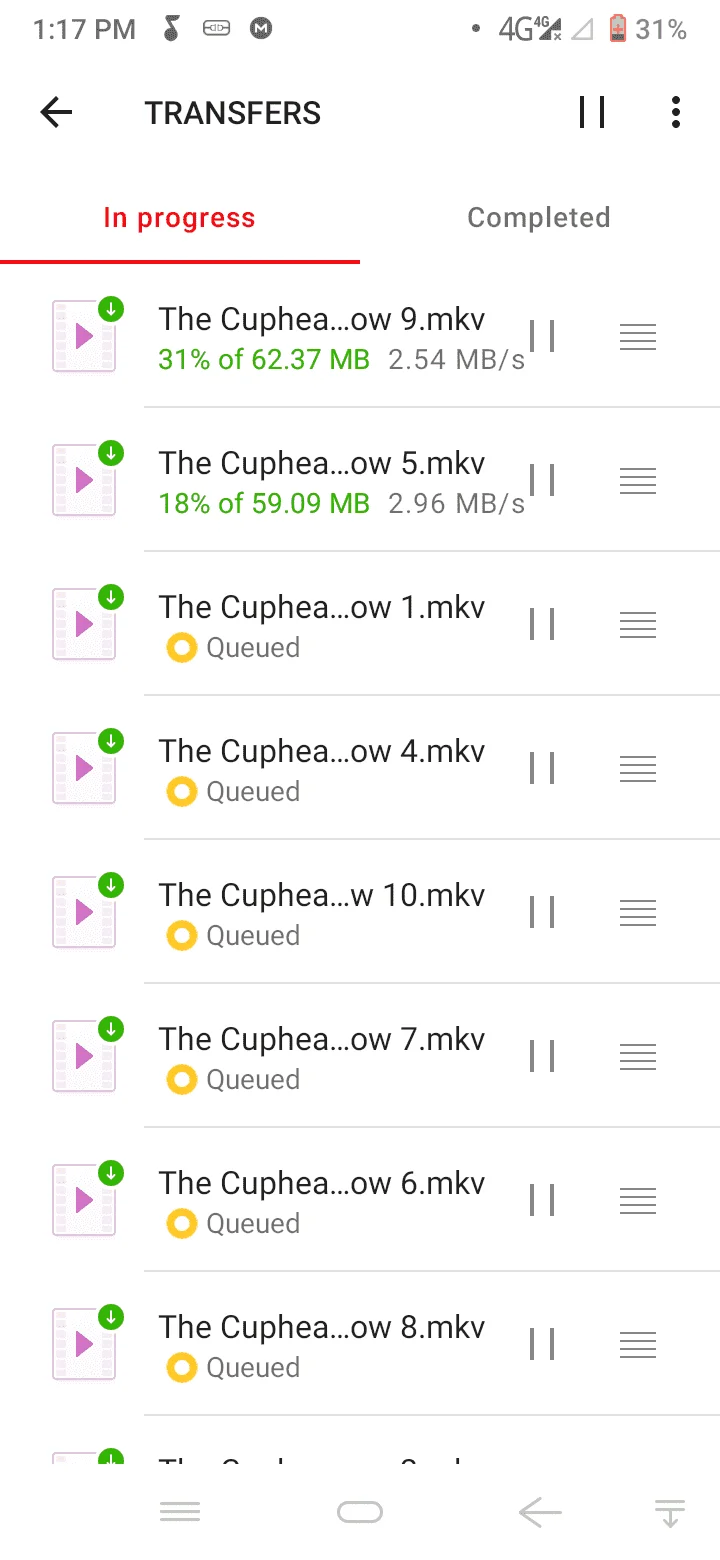Open the three-dot overflow menu
720x1560 pixels.
click(x=676, y=113)
